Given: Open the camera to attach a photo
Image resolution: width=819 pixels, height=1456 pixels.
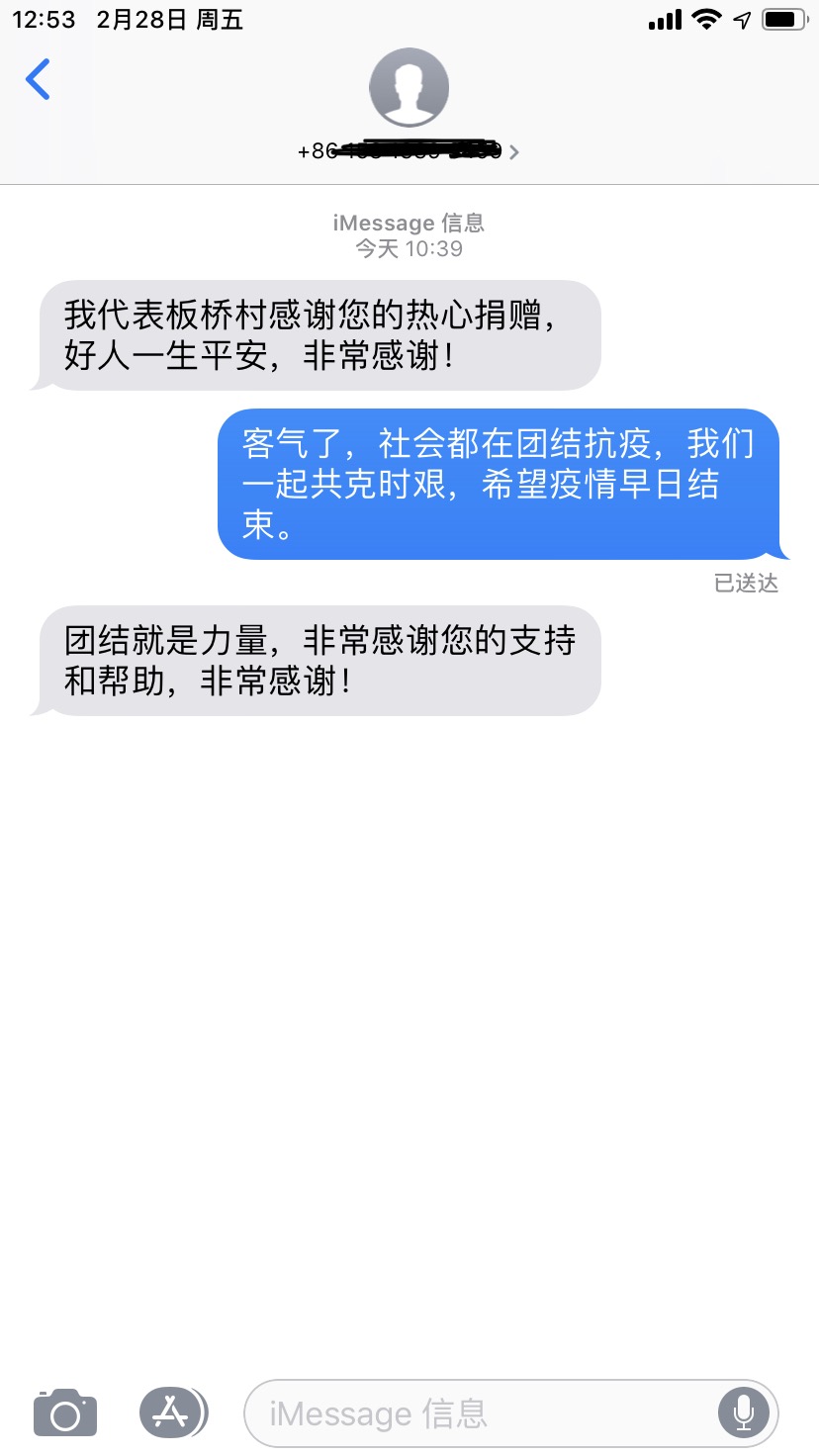Looking at the screenshot, I should (x=65, y=1412).
